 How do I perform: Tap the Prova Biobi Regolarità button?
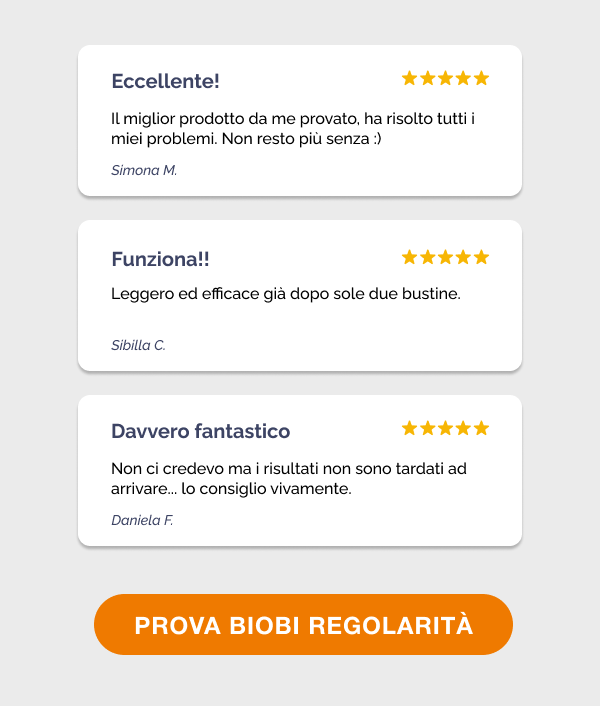(303, 625)
